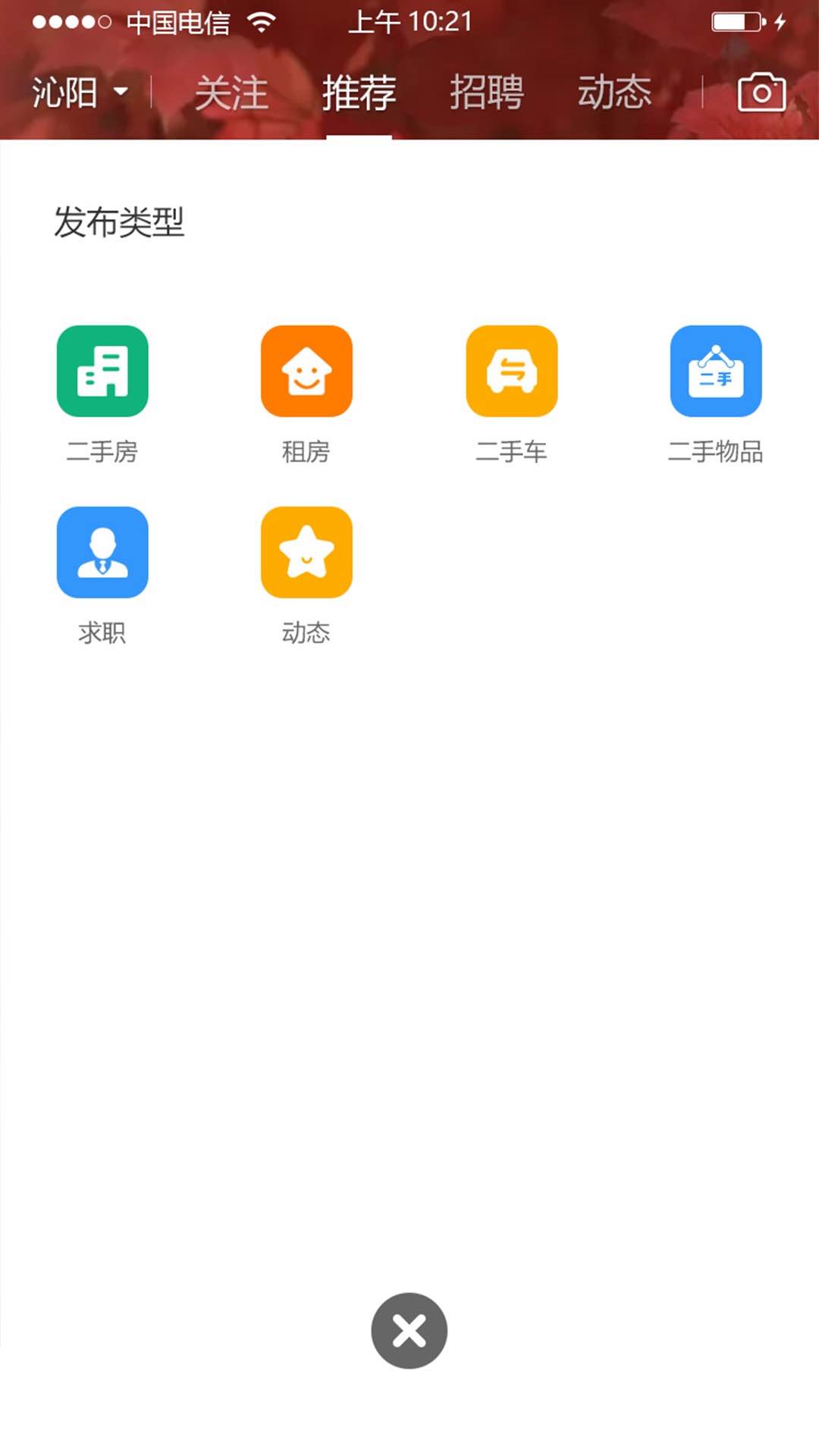
Task: Expand the city picker arrow beside 沁阳
Action: pyautogui.click(x=121, y=93)
